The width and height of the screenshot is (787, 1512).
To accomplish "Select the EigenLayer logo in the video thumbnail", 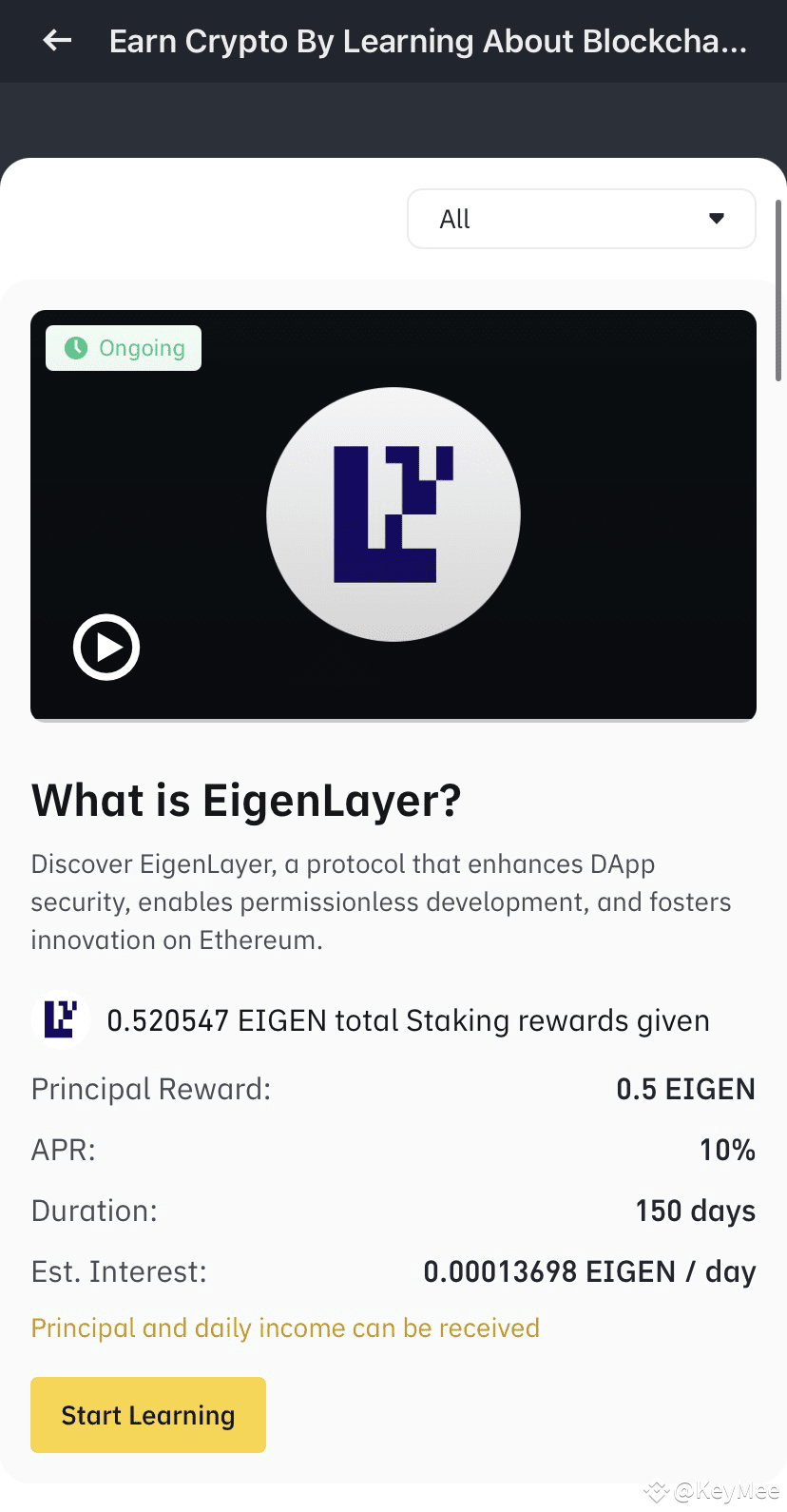I will pyautogui.click(x=393, y=514).
